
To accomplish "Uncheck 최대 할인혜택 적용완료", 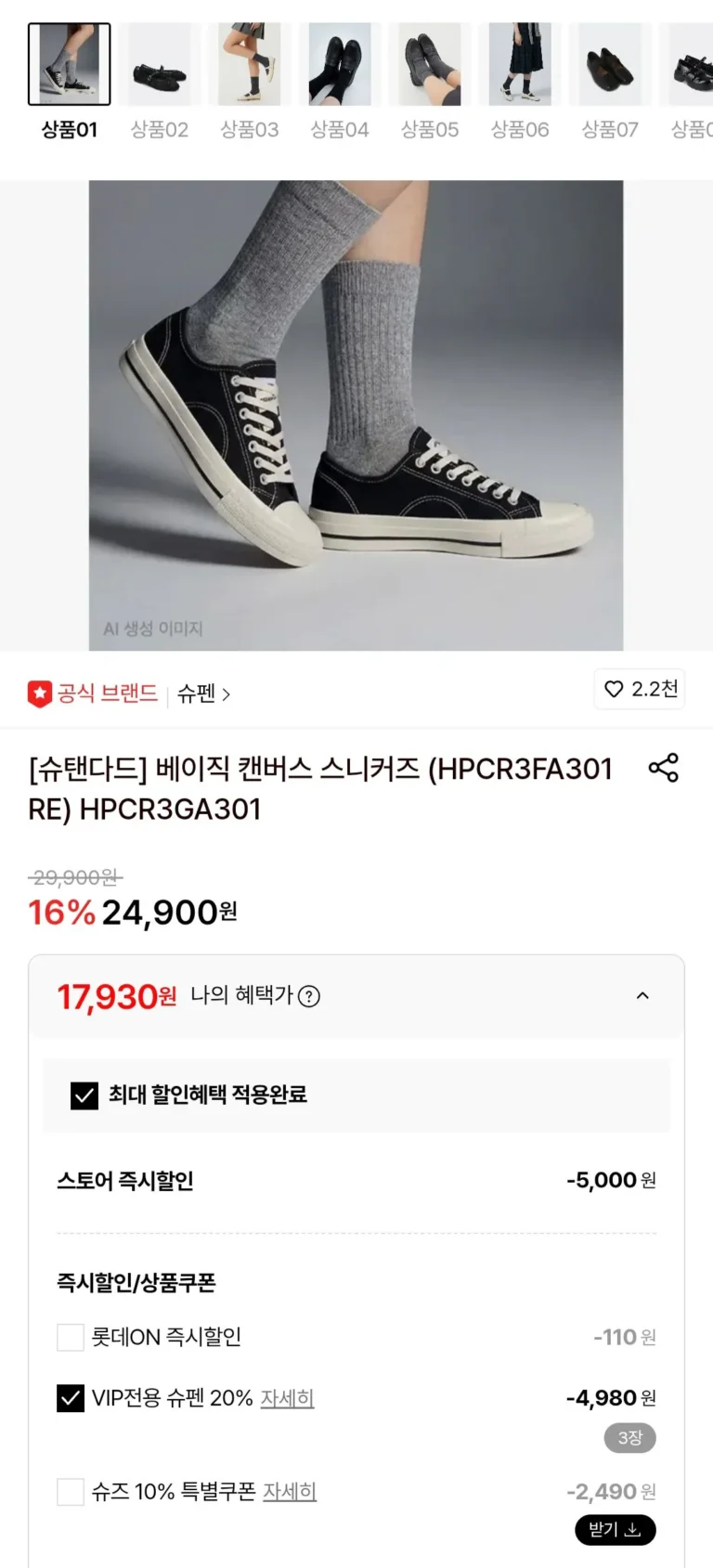I will click(x=84, y=1095).
